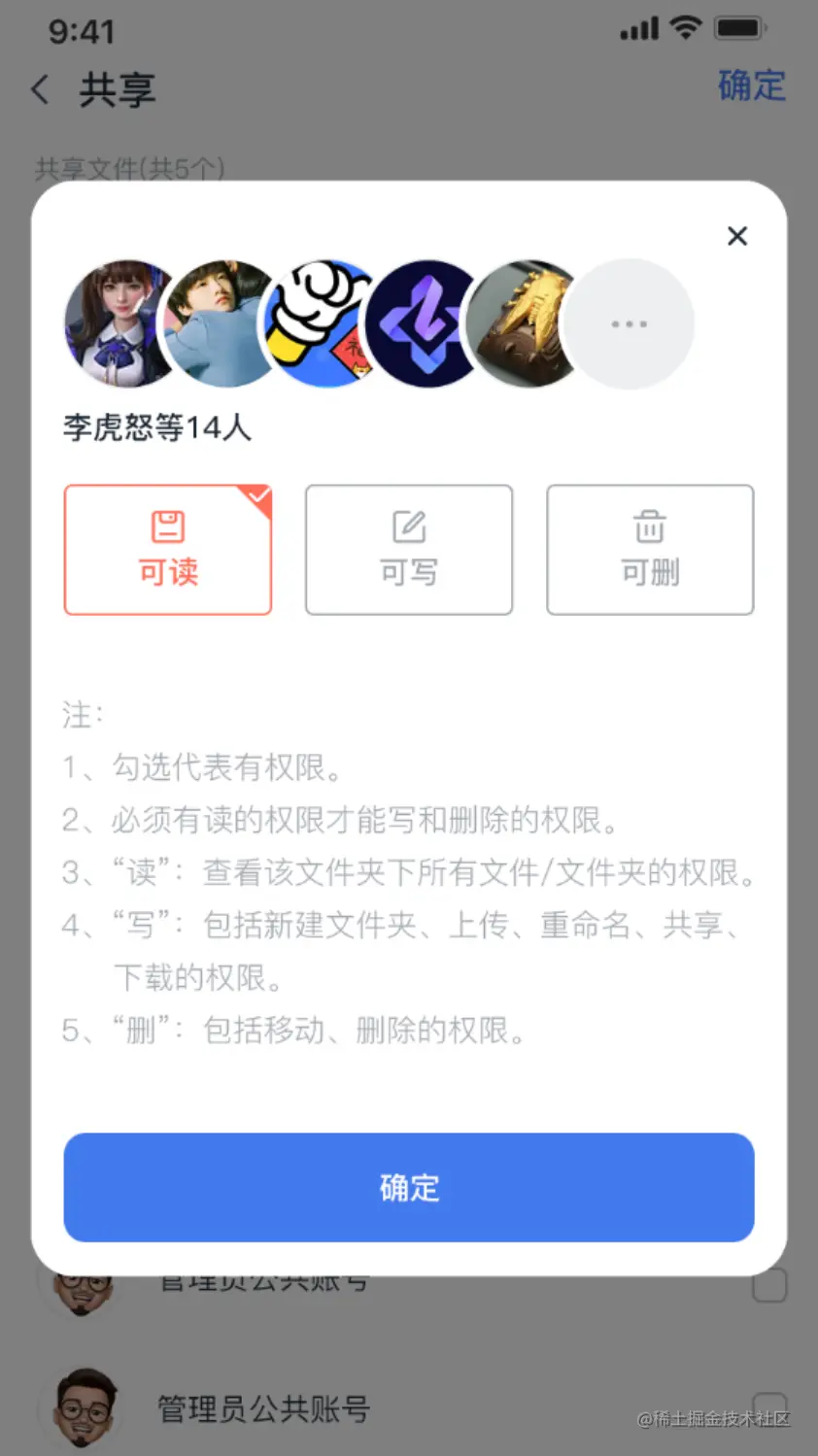This screenshot has height=1456, width=818.
Task: Toggle the 可读 read permission
Action: 168,550
